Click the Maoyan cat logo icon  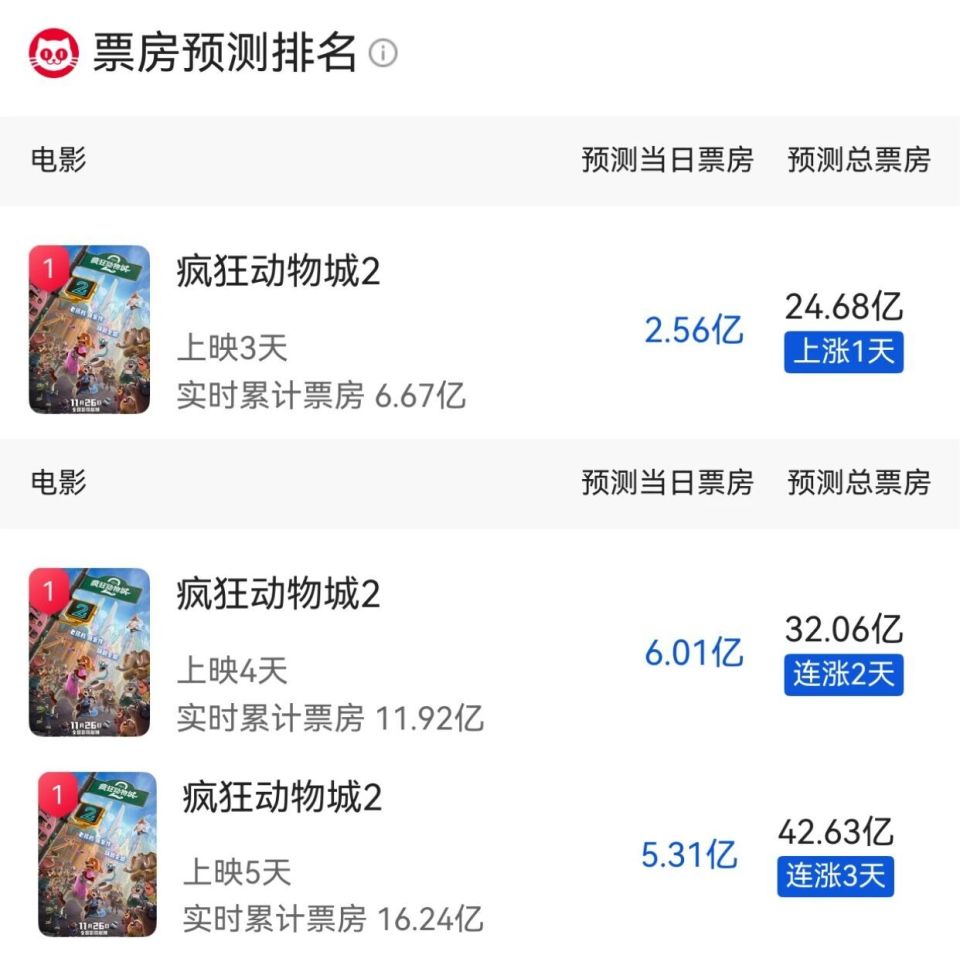point(55,53)
